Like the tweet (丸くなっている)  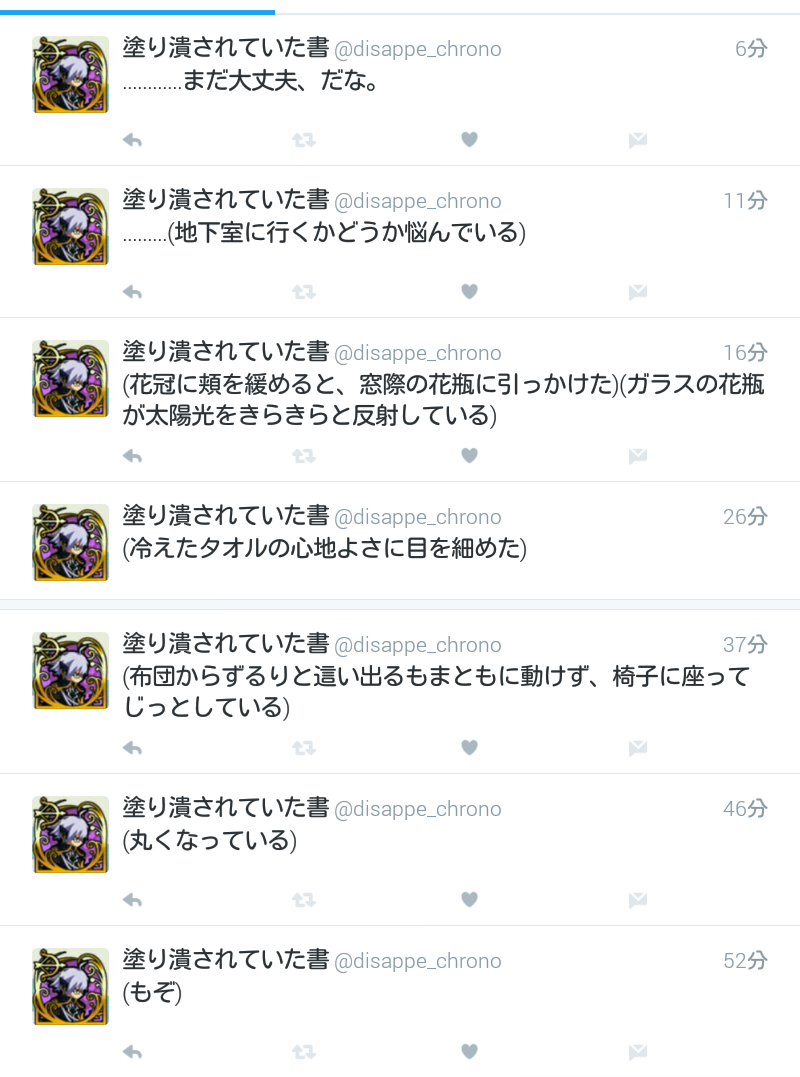click(x=469, y=900)
